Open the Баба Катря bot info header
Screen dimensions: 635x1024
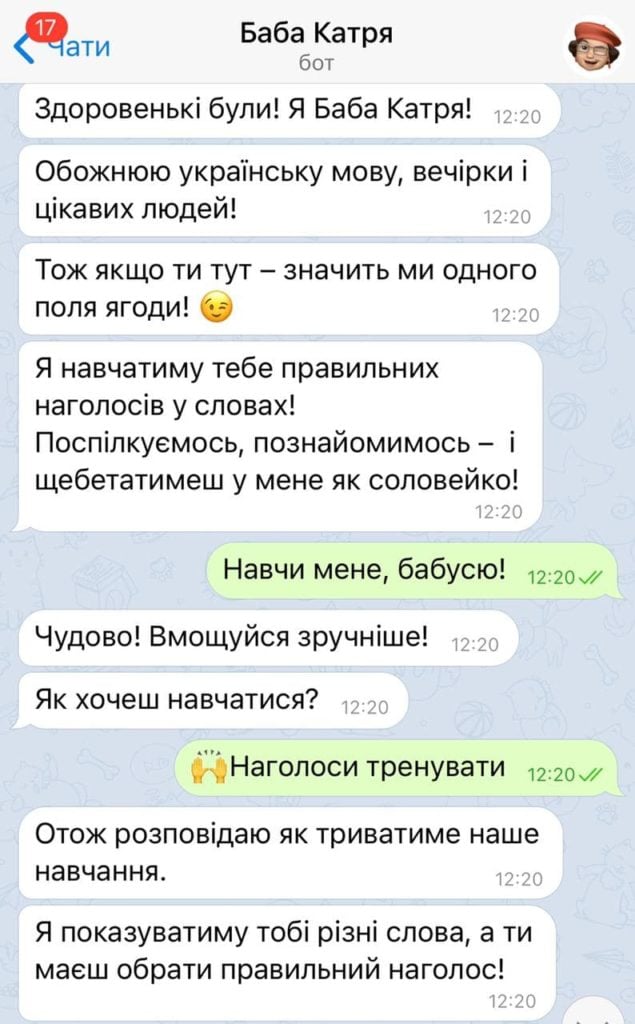pos(316,46)
